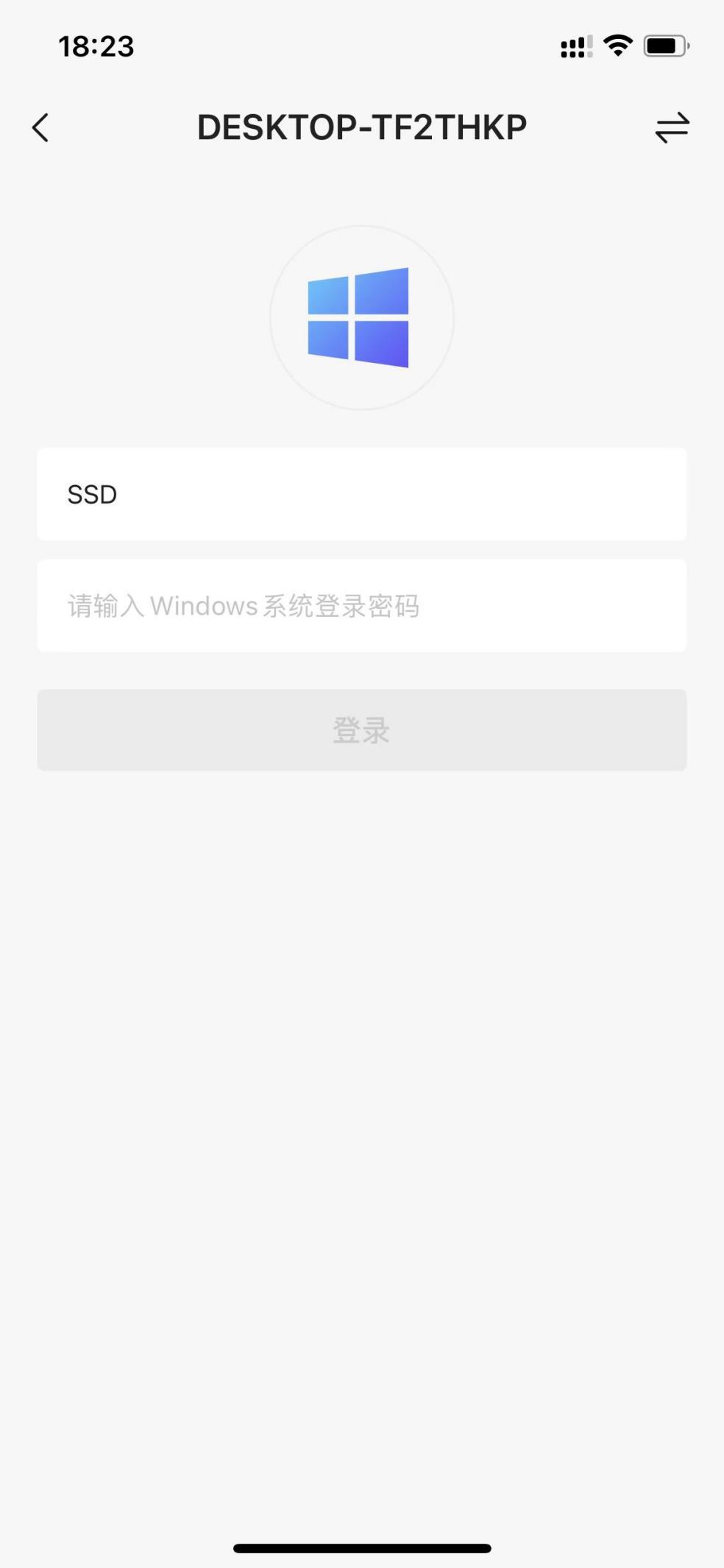Select the computer name in the header
This screenshot has width=724, height=1568.
coord(362,126)
